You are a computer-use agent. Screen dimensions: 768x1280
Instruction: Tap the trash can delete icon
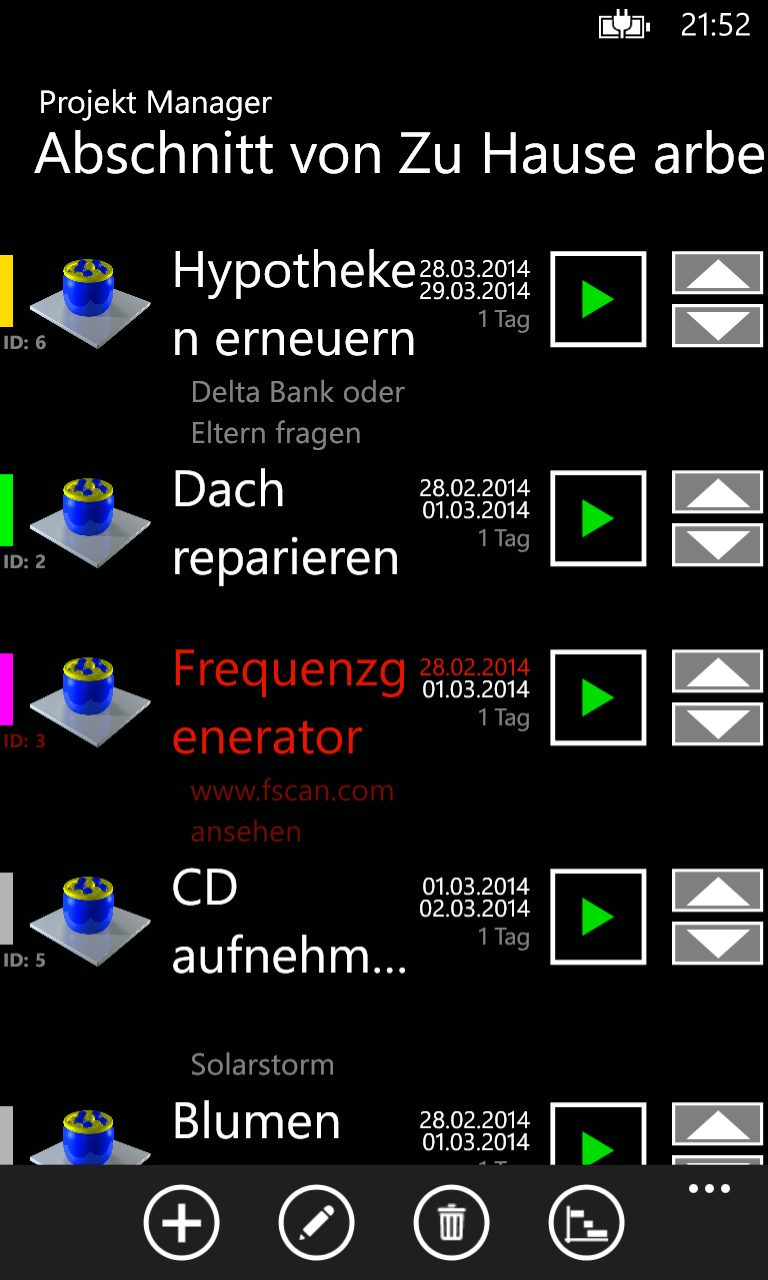pos(452,1222)
